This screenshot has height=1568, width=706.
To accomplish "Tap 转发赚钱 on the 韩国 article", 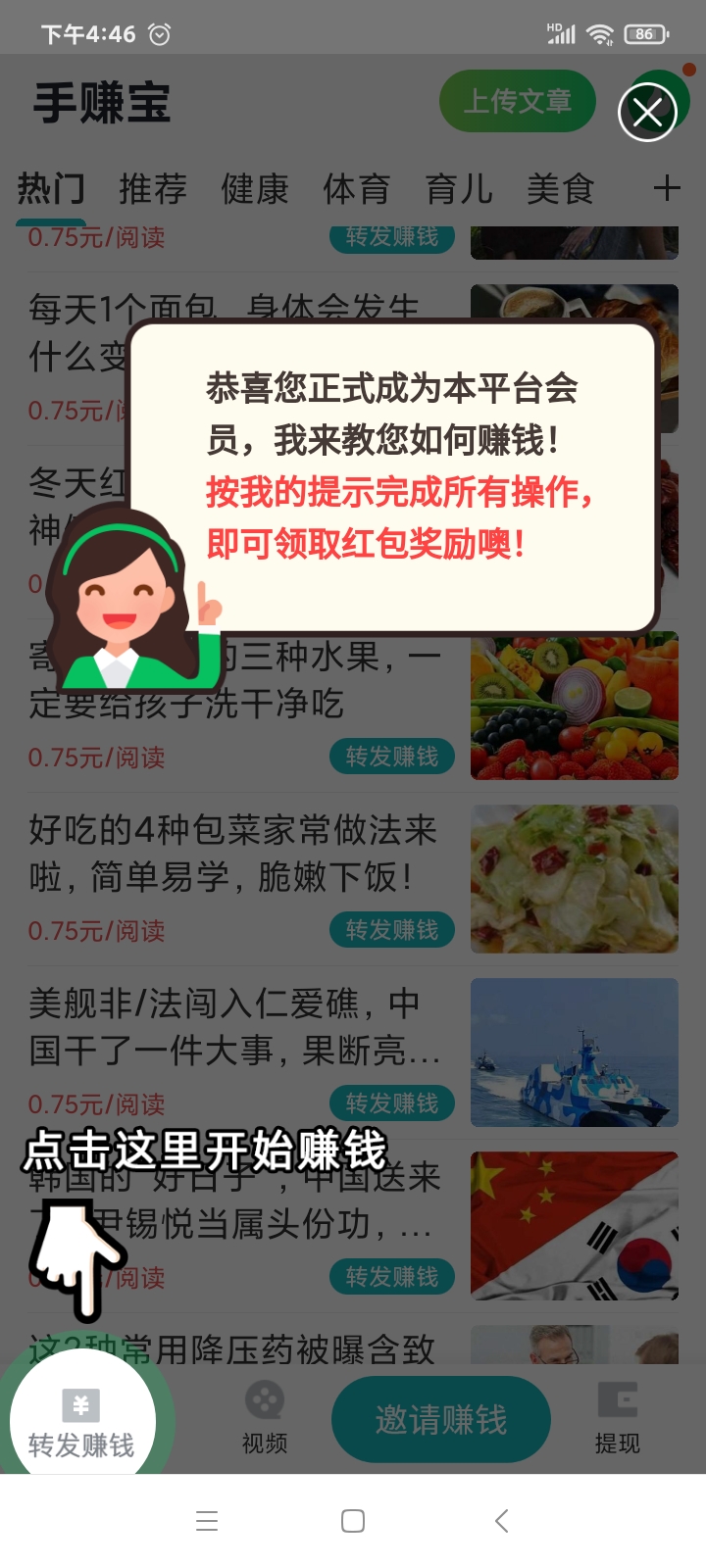I will [x=392, y=1277].
